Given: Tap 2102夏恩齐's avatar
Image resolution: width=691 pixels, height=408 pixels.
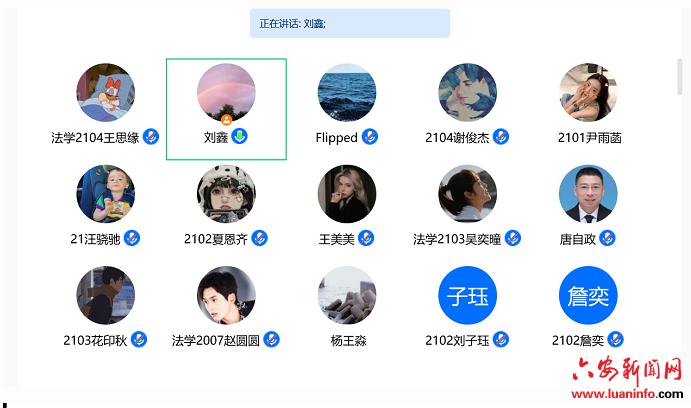Looking at the screenshot, I should pos(226,194).
